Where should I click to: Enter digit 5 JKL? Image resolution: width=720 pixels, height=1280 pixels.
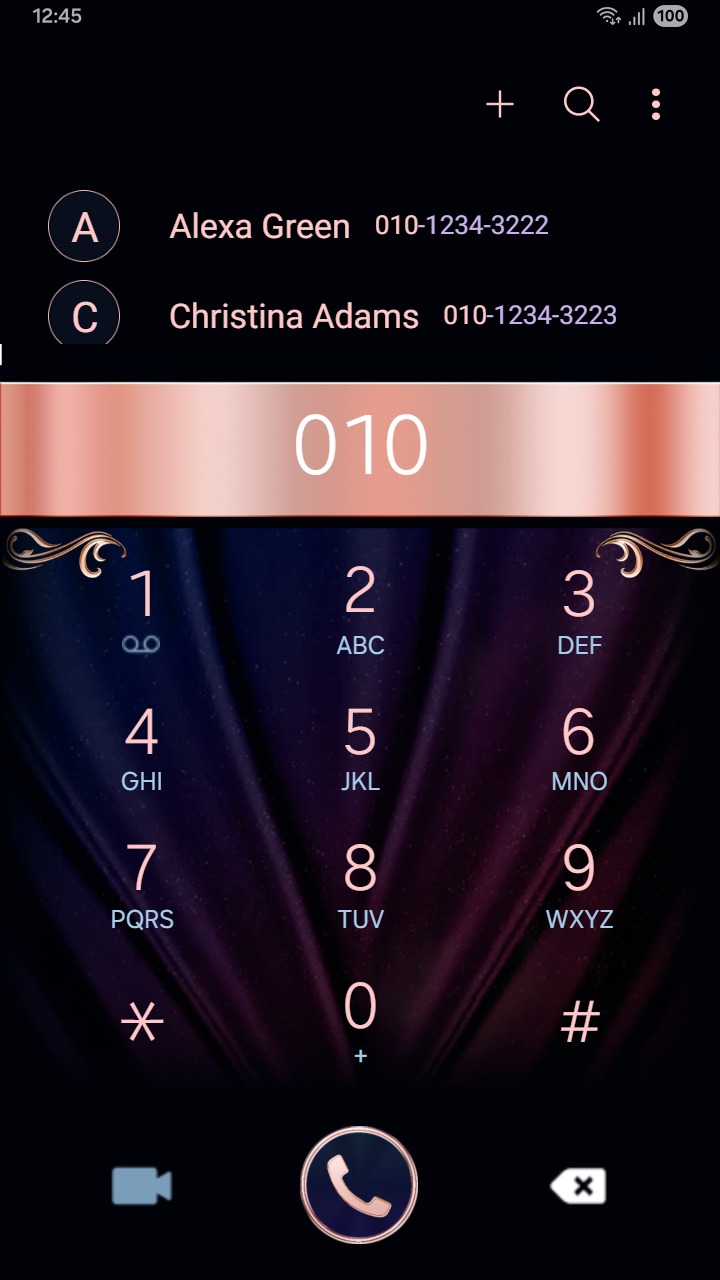[x=360, y=748]
